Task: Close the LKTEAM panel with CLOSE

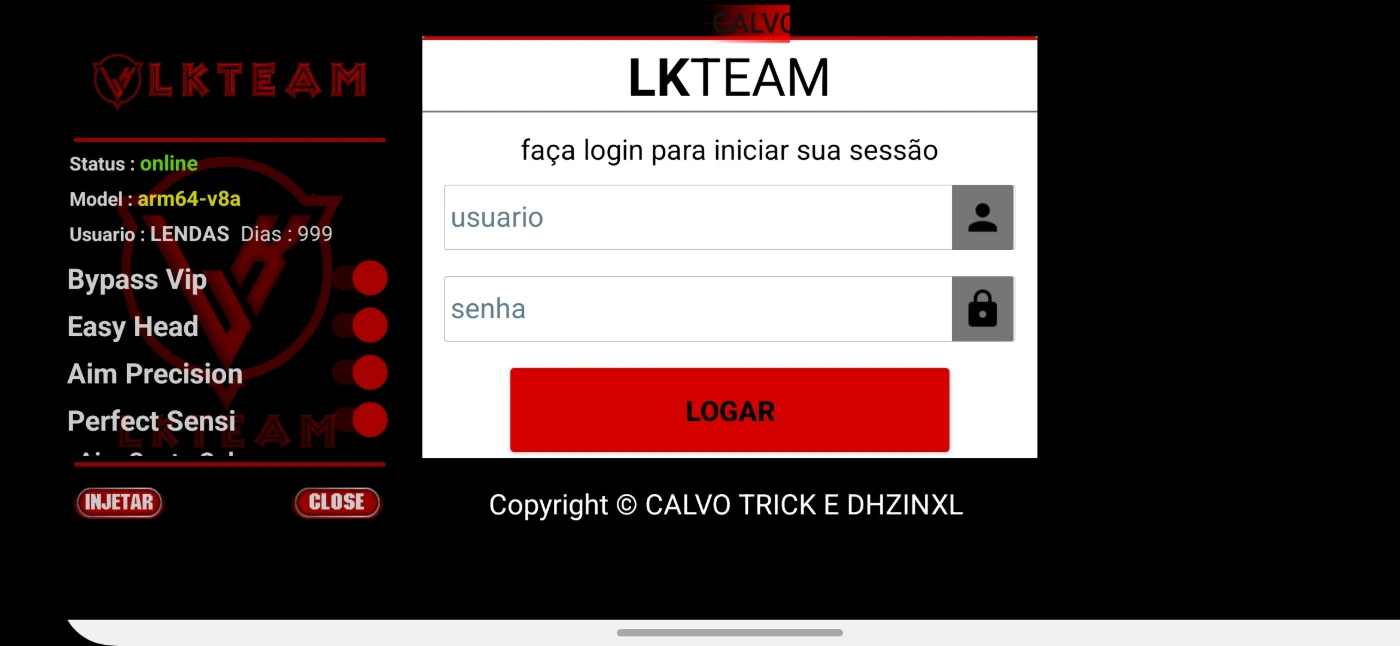Action: (x=337, y=502)
